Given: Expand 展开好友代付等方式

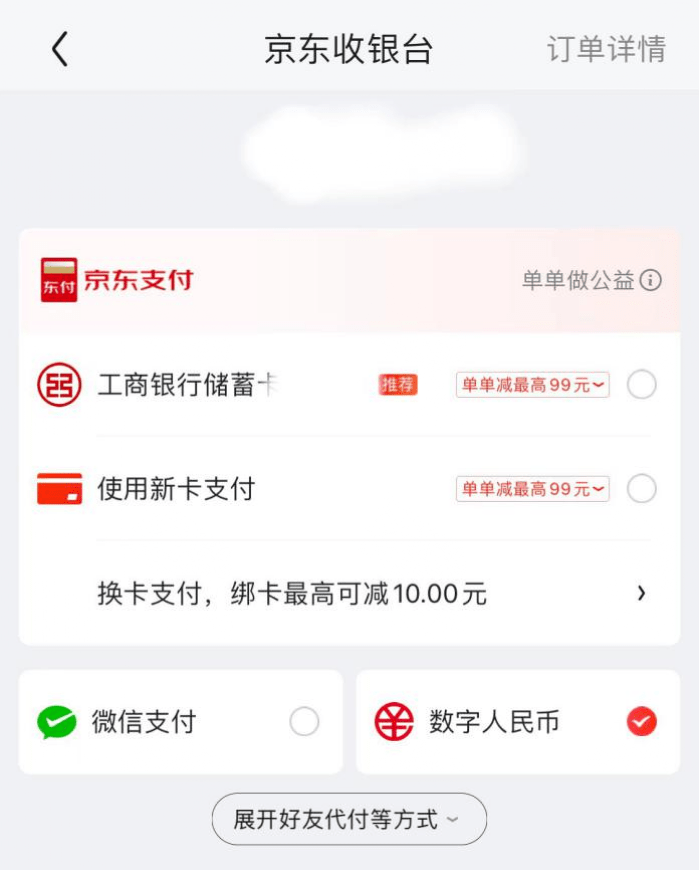Looking at the screenshot, I should [348, 820].
